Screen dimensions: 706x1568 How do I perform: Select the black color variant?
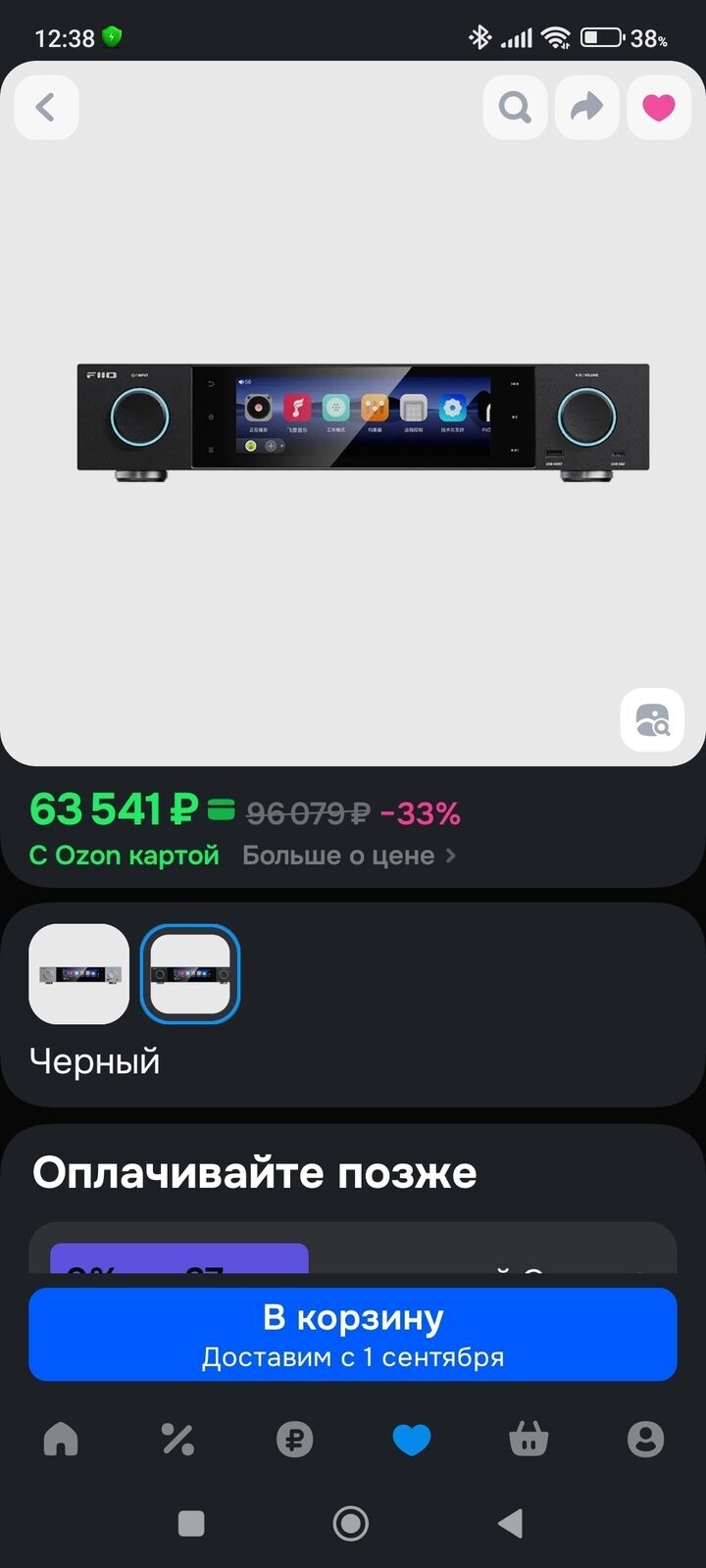point(190,974)
